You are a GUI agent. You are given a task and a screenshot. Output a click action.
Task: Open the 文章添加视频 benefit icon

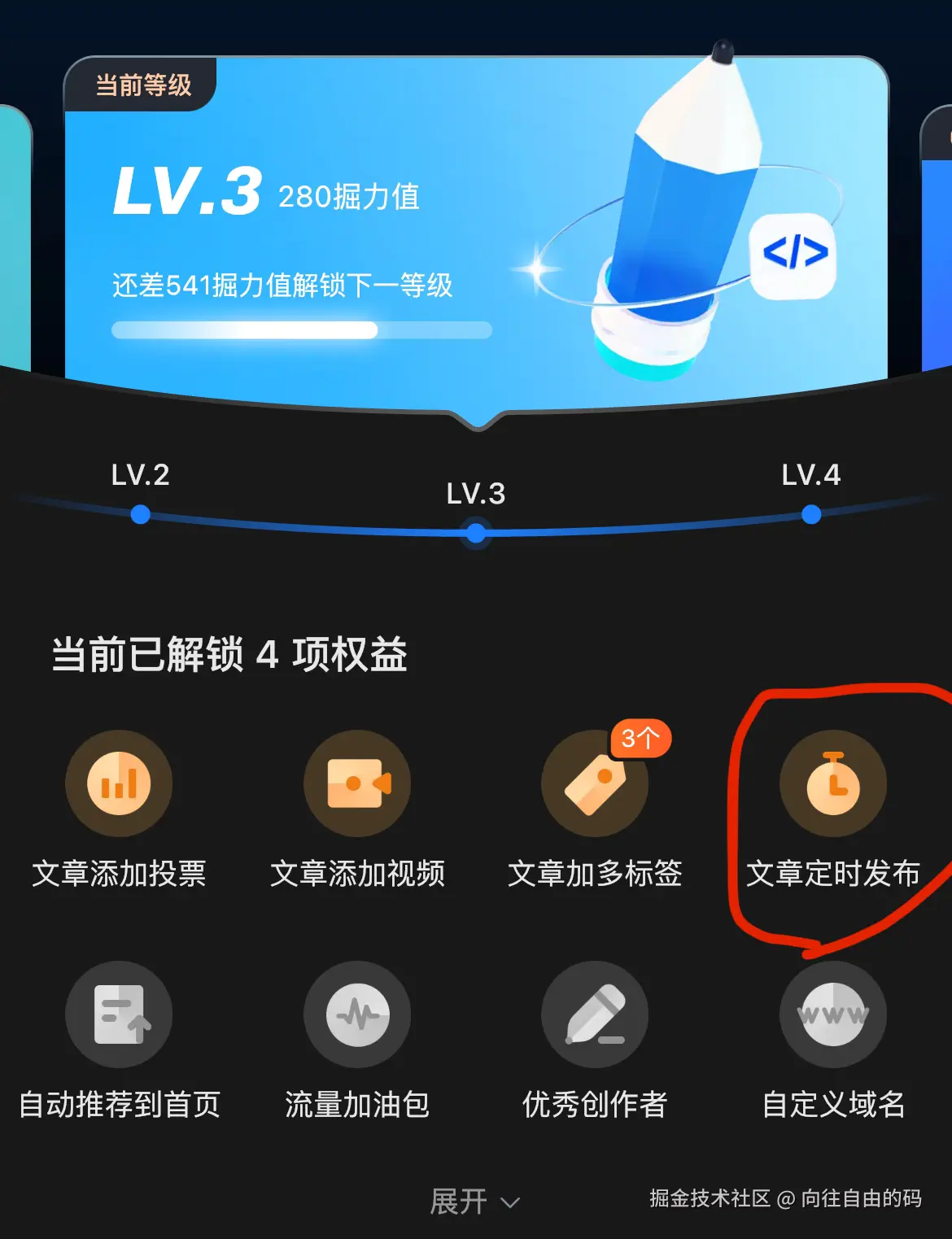(x=358, y=783)
